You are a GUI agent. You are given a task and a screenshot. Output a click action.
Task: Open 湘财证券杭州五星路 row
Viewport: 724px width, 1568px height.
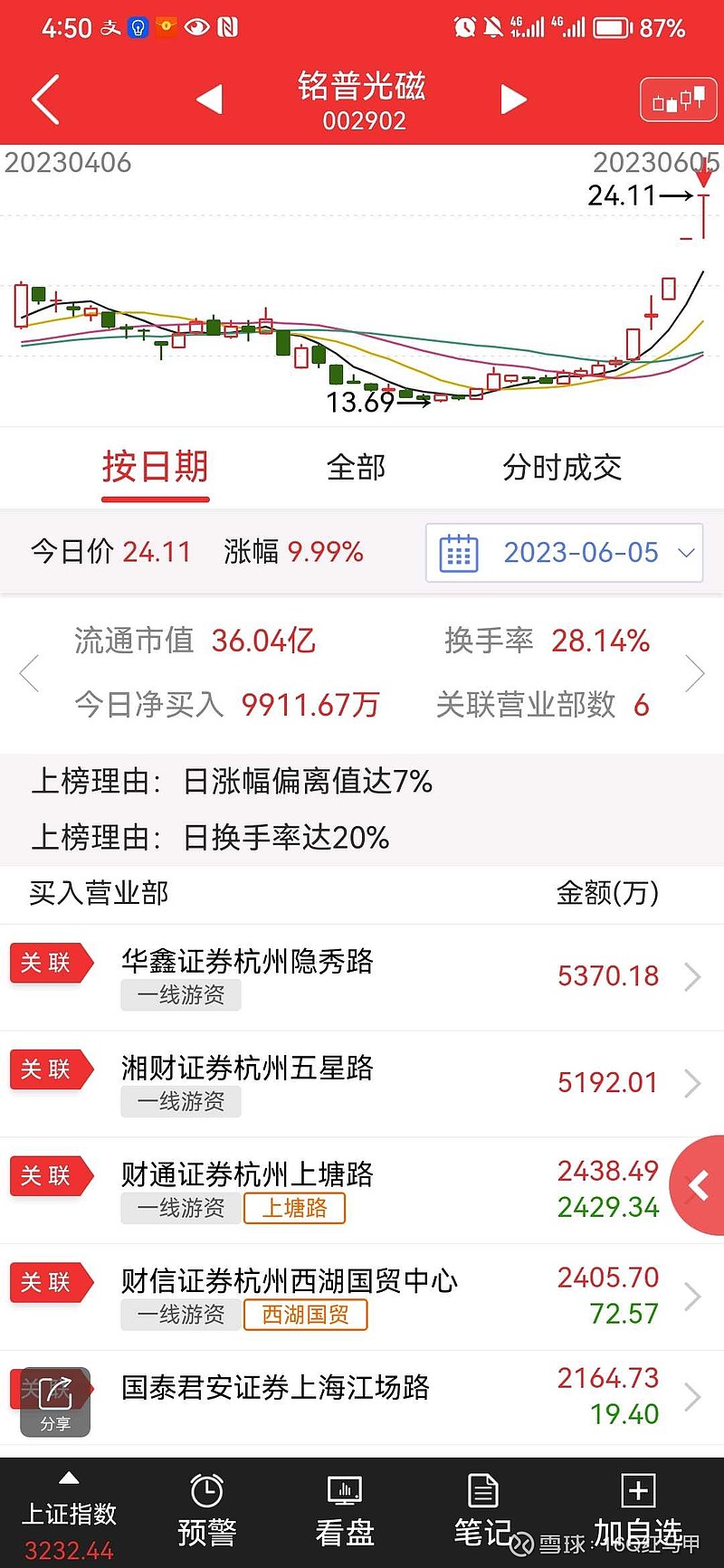(x=362, y=1084)
